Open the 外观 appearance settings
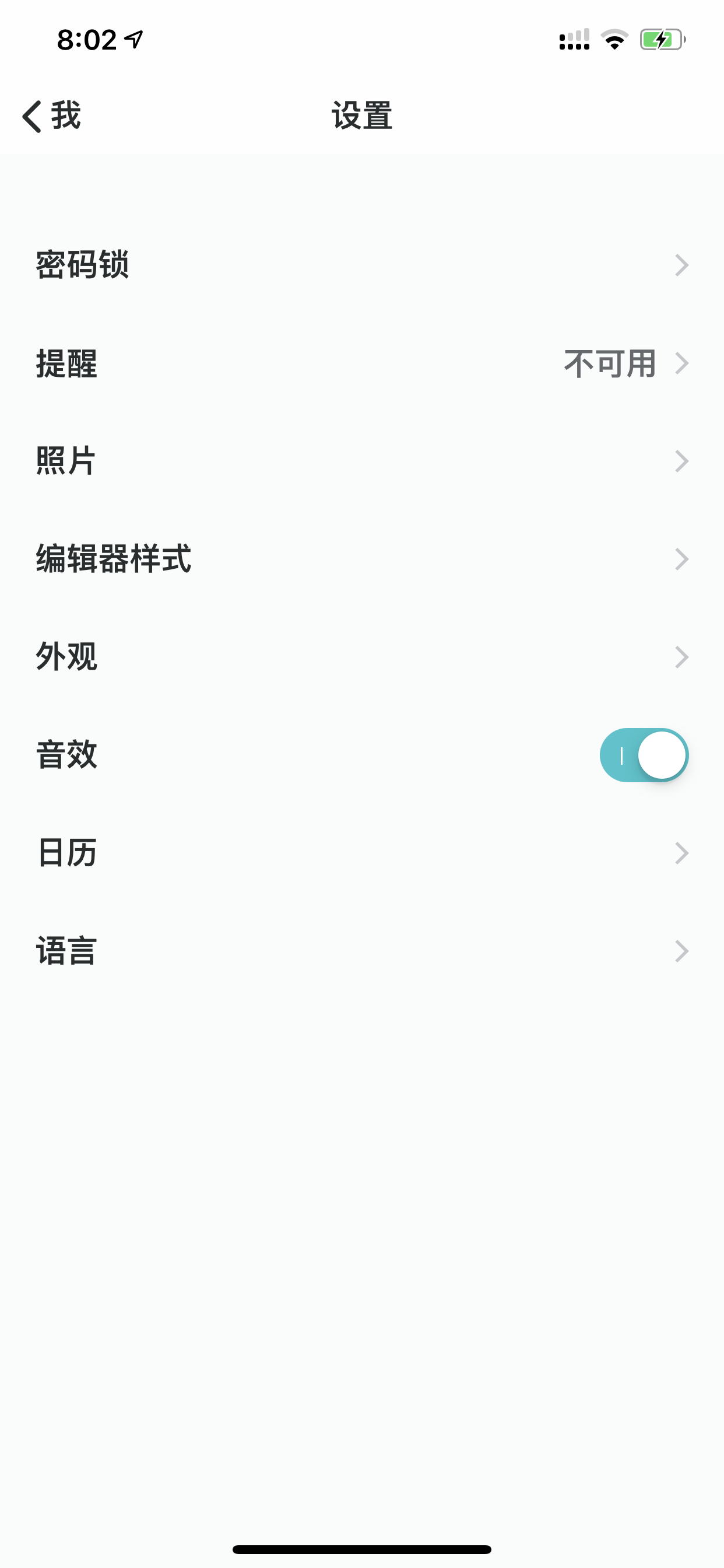 coord(362,657)
